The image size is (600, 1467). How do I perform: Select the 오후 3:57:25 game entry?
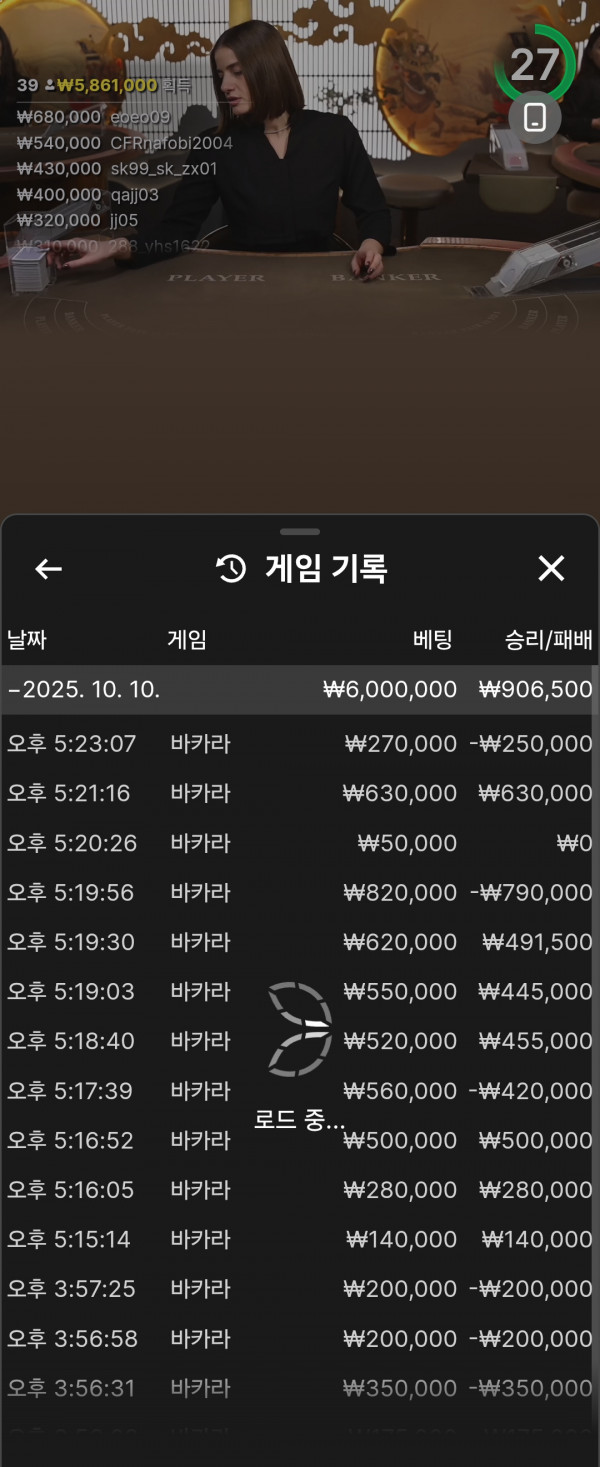(299, 1289)
